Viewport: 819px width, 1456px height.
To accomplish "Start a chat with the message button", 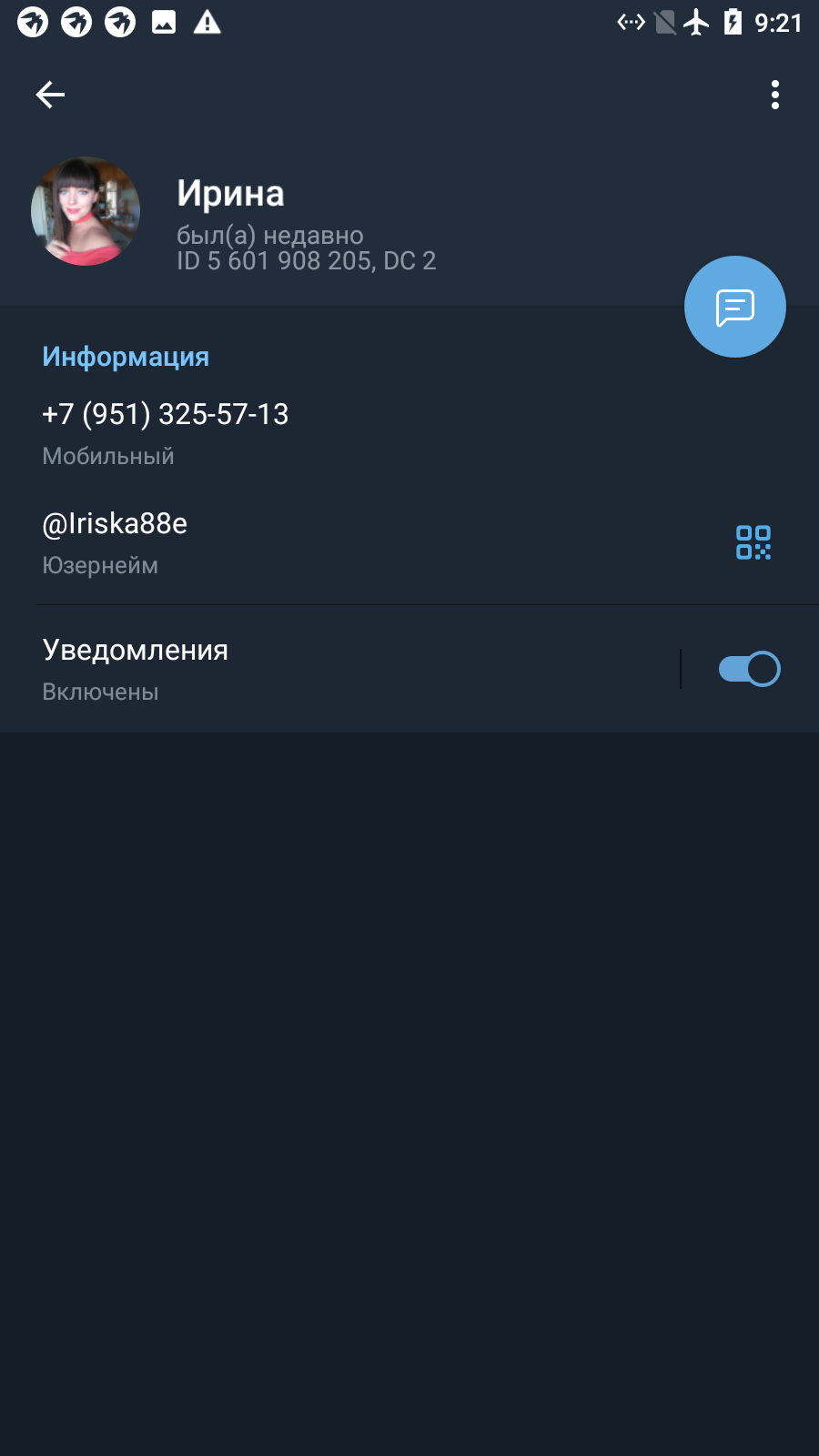I will click(x=735, y=307).
